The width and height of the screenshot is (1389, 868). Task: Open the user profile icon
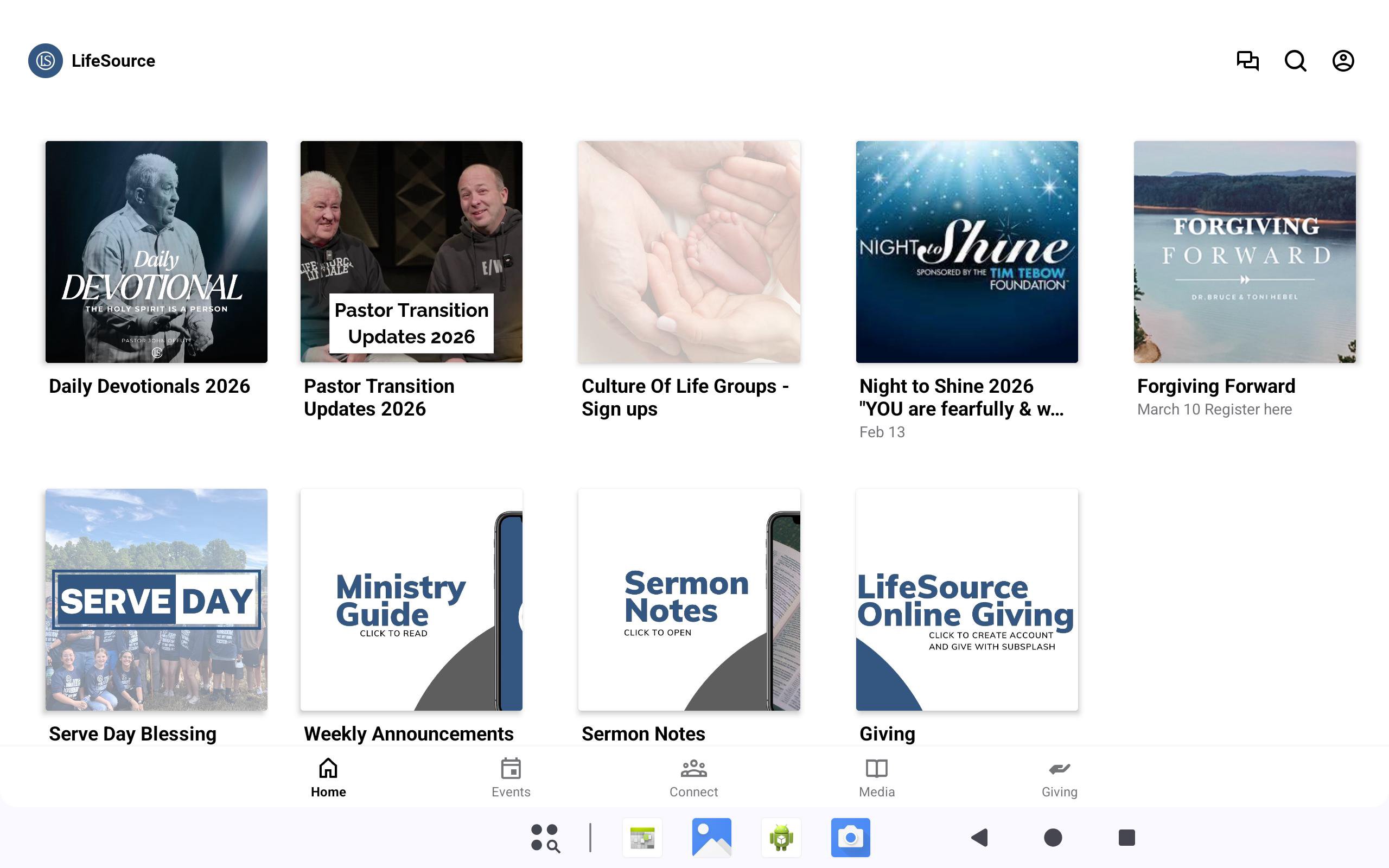(1342, 61)
